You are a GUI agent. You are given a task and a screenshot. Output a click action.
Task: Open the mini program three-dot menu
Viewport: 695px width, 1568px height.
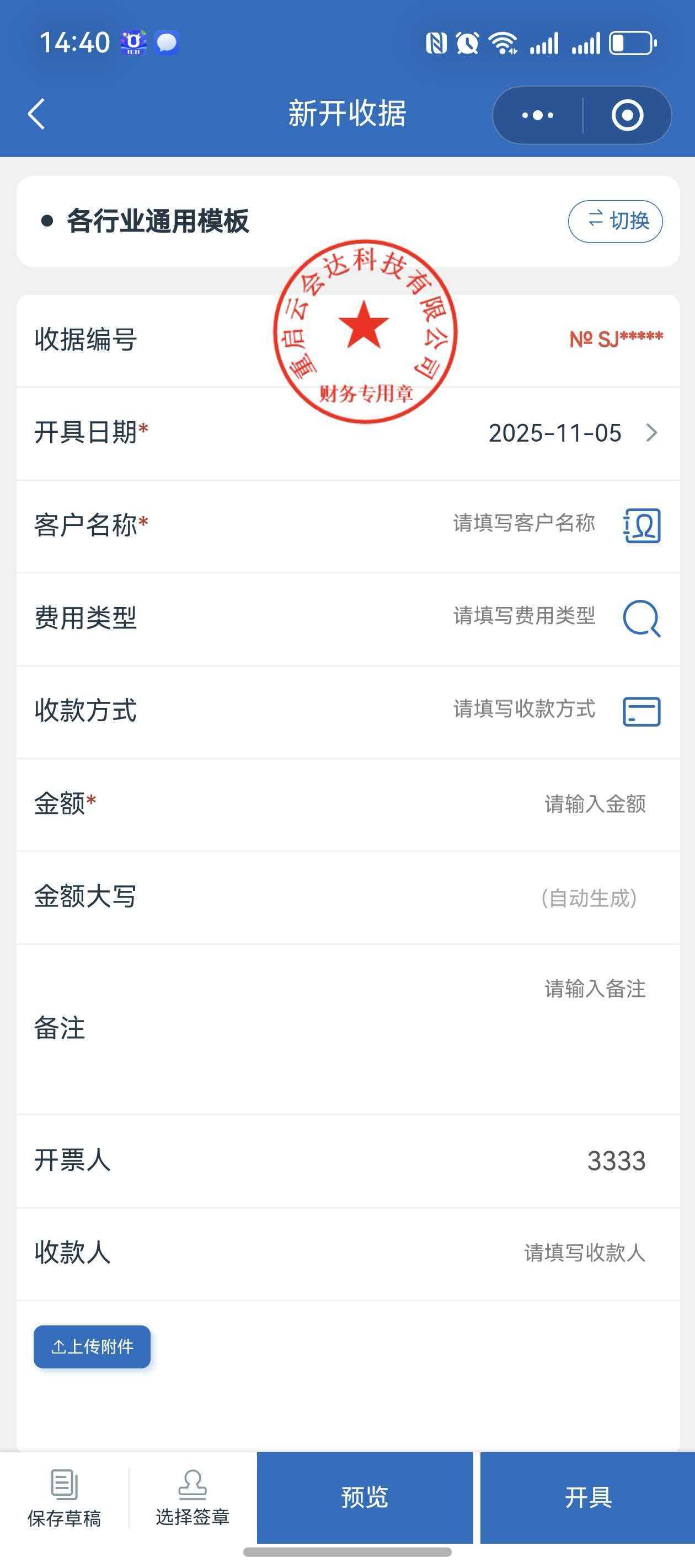point(537,115)
